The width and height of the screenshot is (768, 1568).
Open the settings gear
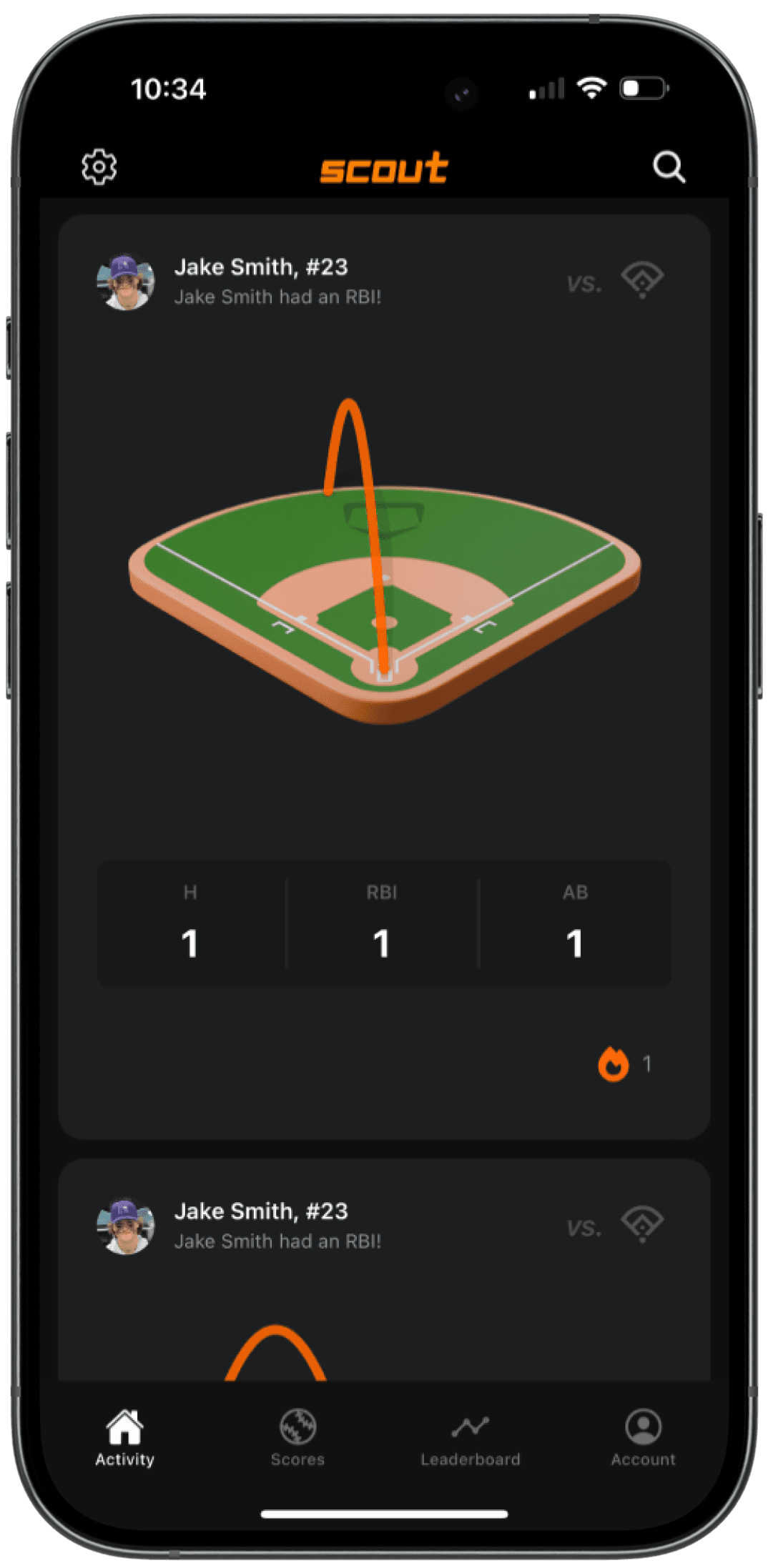pos(99,167)
